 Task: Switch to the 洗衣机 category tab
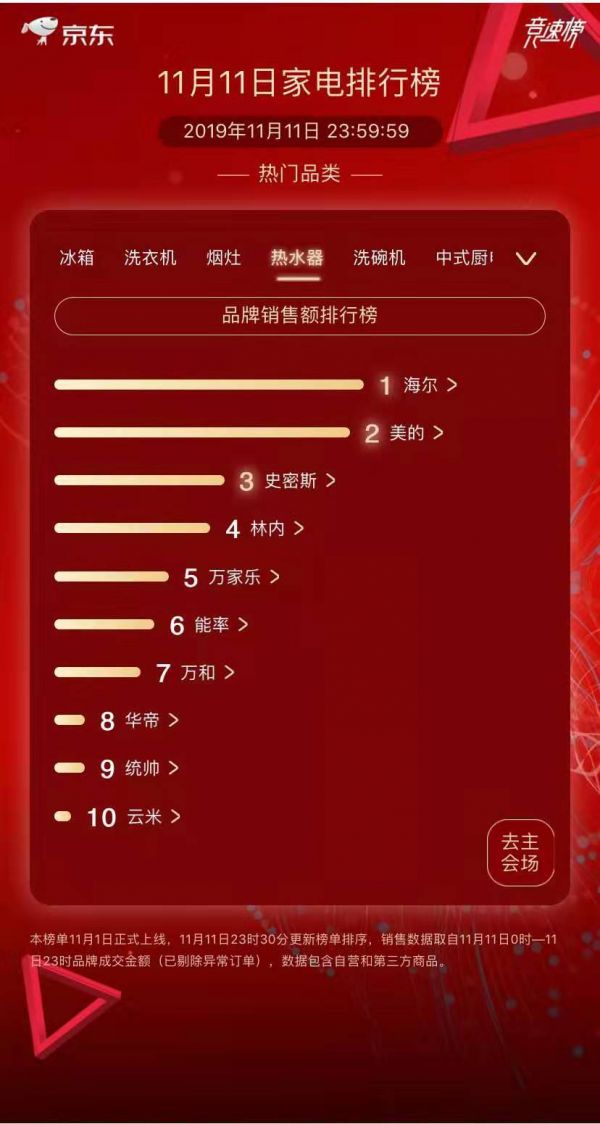[150, 257]
